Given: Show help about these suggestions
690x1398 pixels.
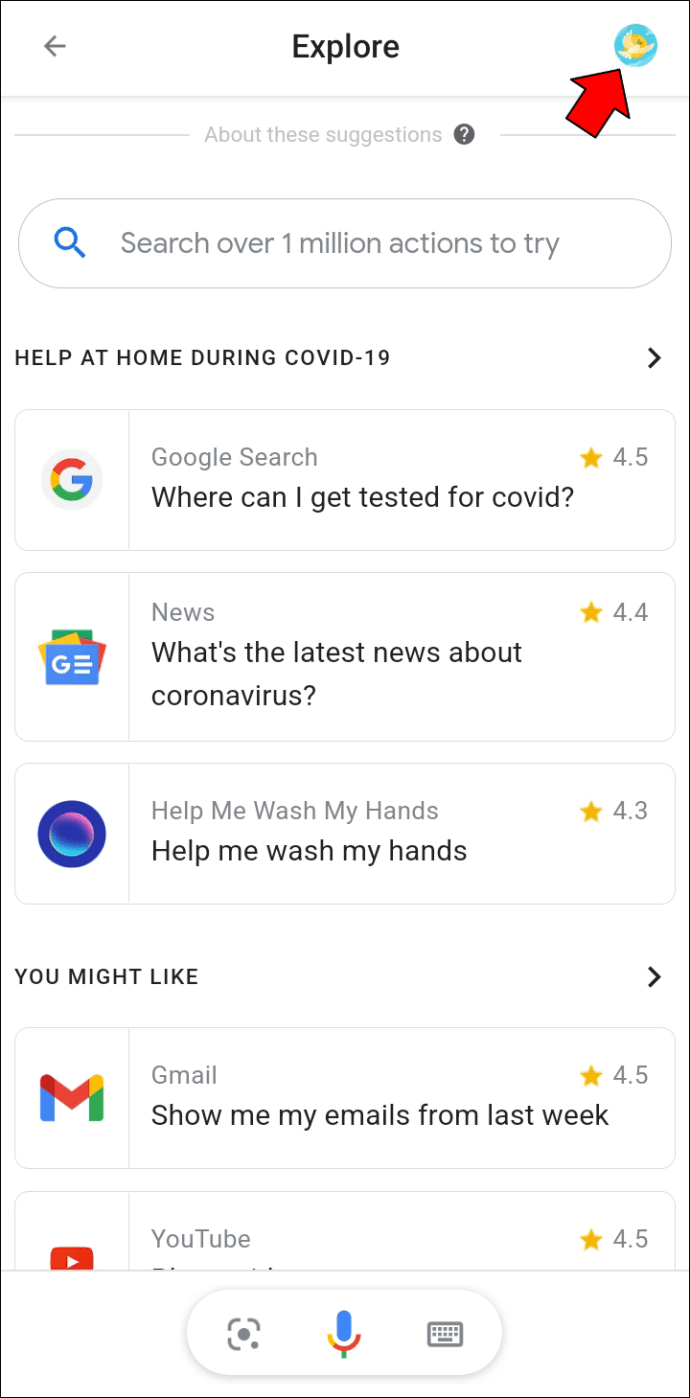Looking at the screenshot, I should tap(464, 135).
